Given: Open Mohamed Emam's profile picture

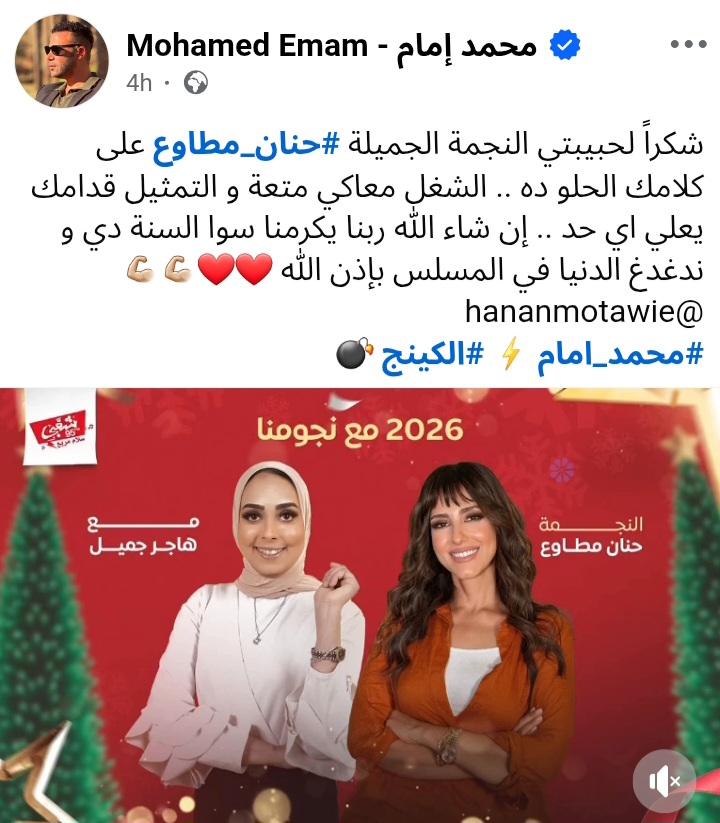Looking at the screenshot, I should [x=60, y=61].
